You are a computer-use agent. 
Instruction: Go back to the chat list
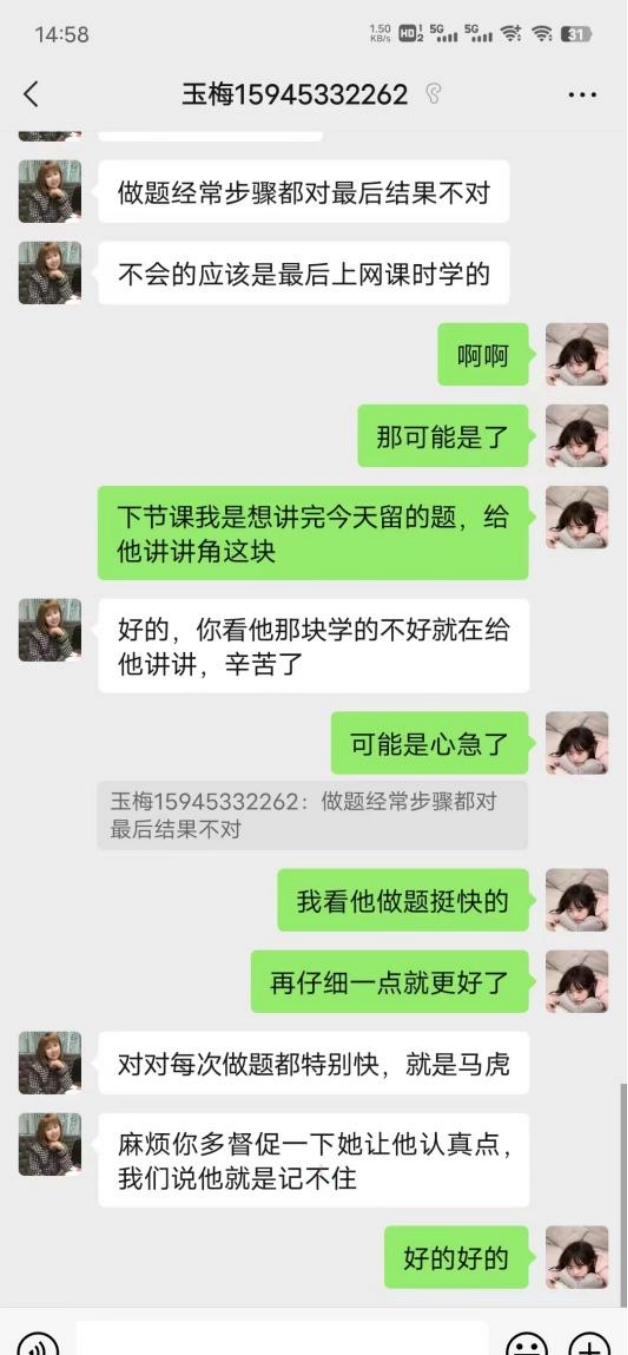(x=31, y=95)
